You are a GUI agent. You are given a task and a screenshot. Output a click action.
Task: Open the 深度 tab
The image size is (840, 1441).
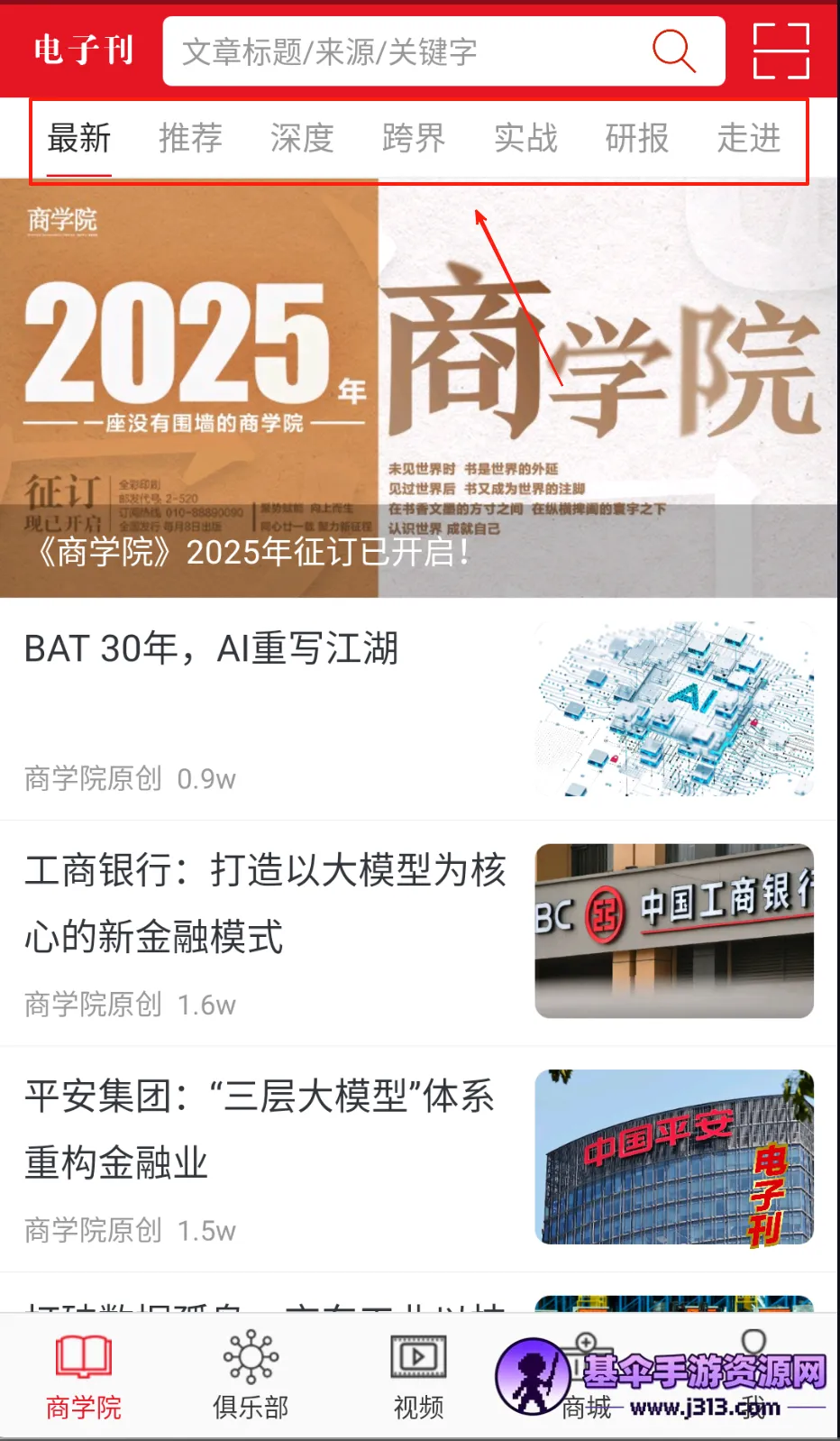[x=302, y=139]
